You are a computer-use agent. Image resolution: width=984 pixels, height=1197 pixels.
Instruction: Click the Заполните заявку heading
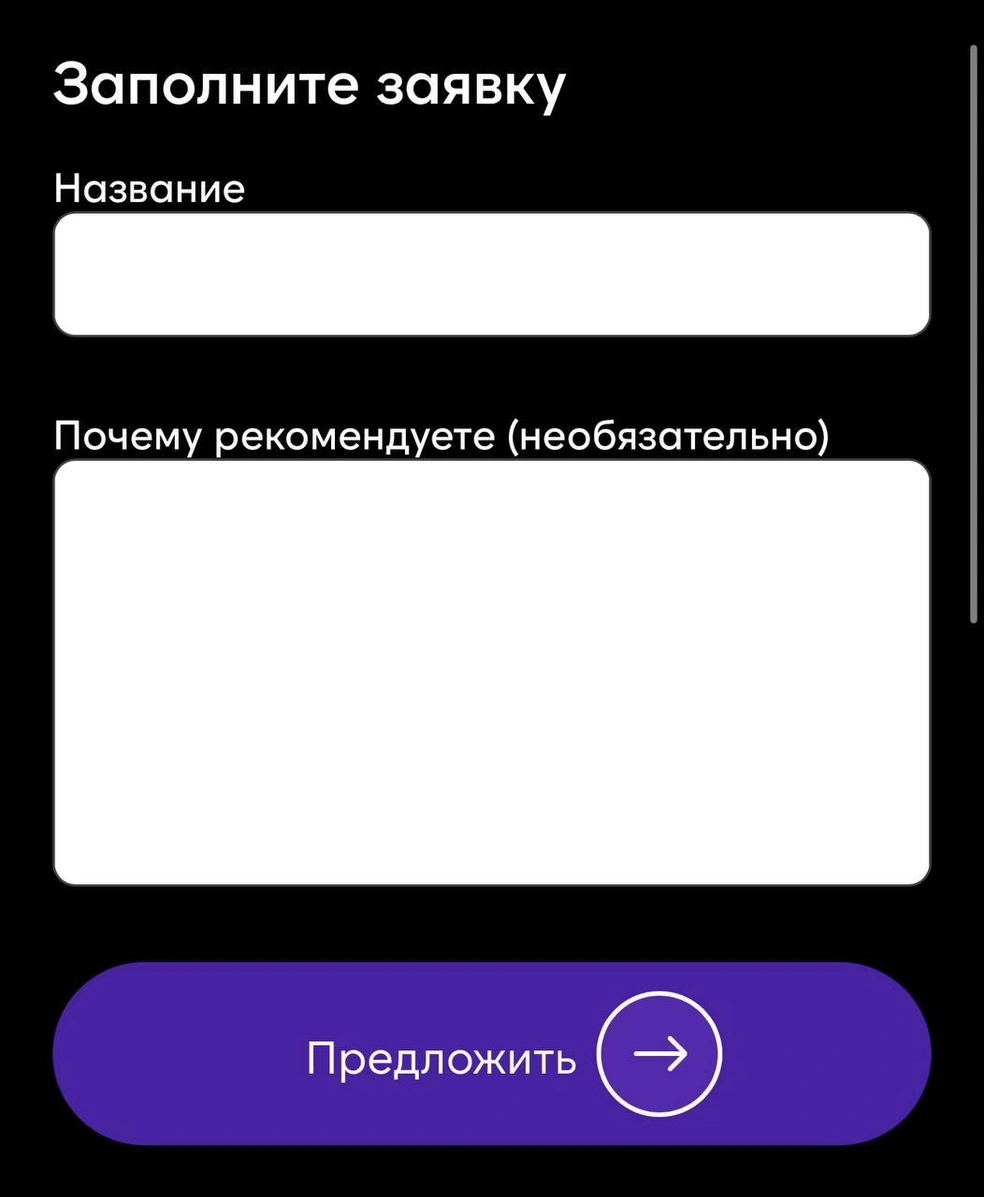pyautogui.click(x=310, y=85)
